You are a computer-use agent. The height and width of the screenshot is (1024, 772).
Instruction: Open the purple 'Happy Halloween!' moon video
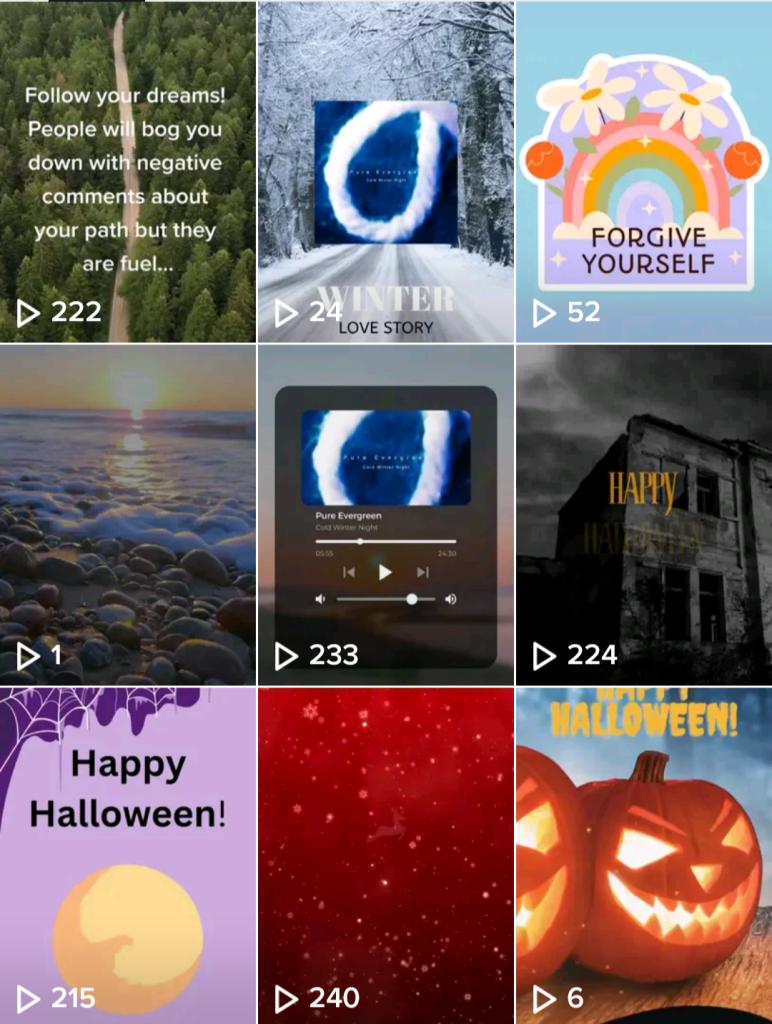(127, 856)
